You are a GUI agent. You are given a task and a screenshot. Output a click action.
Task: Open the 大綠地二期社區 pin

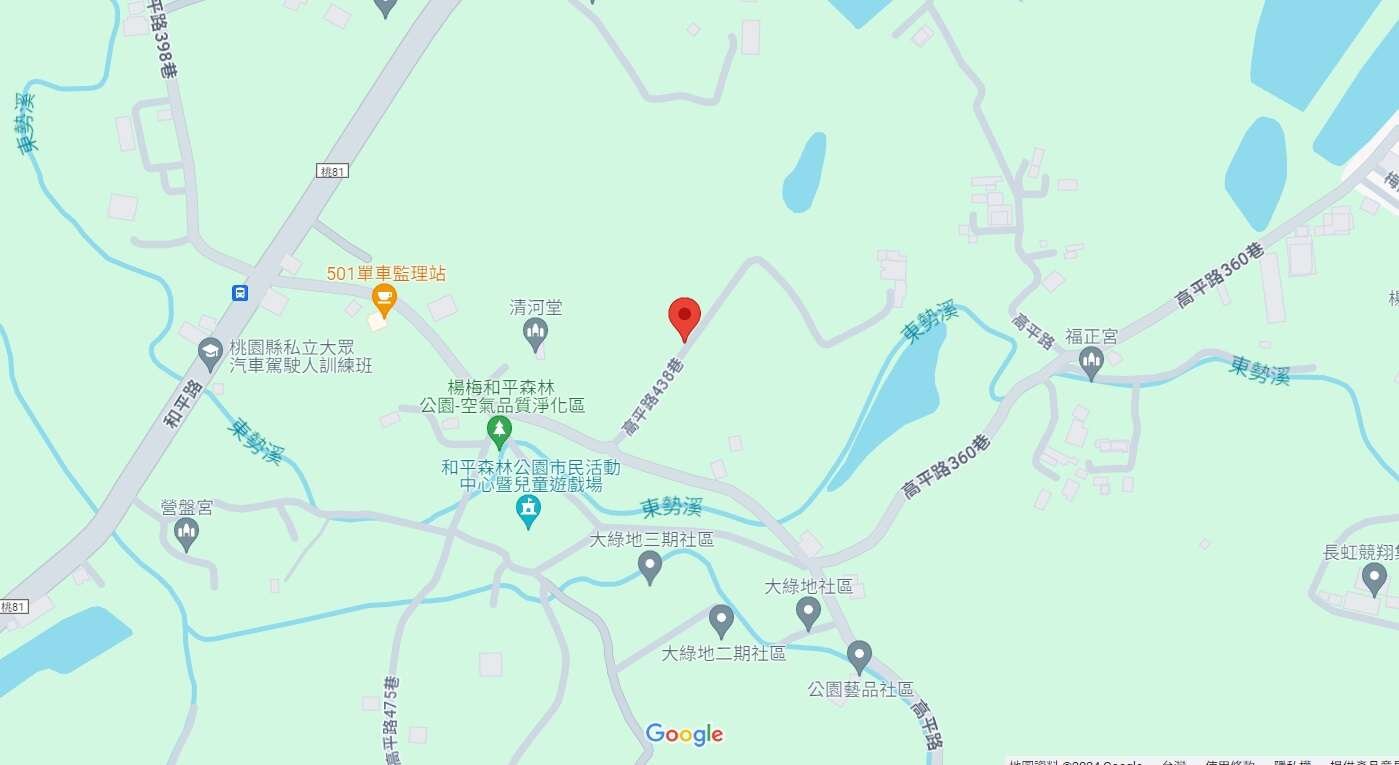click(x=721, y=620)
